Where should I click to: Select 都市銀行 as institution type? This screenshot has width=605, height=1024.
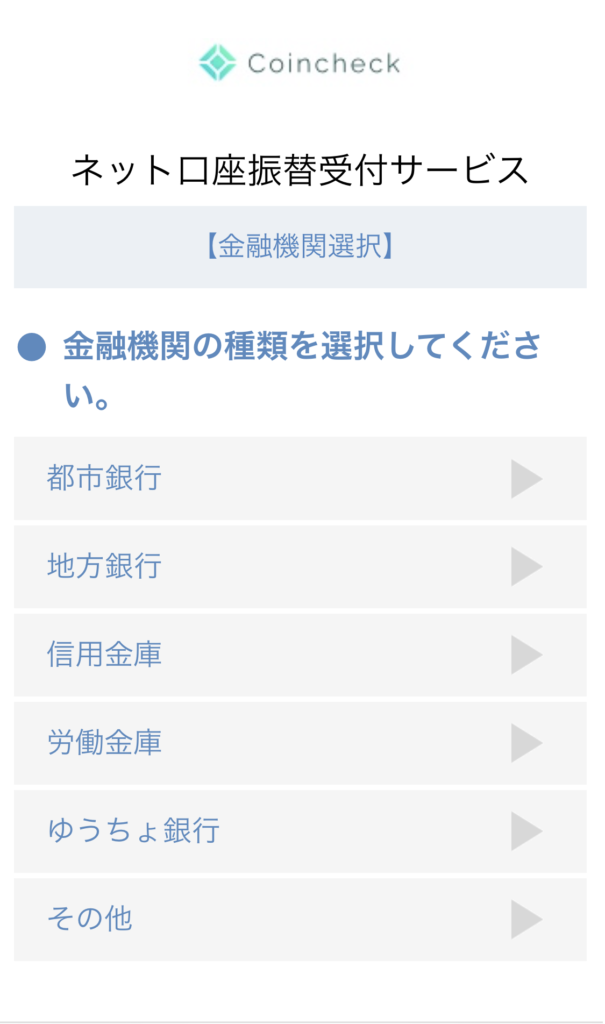[300, 479]
